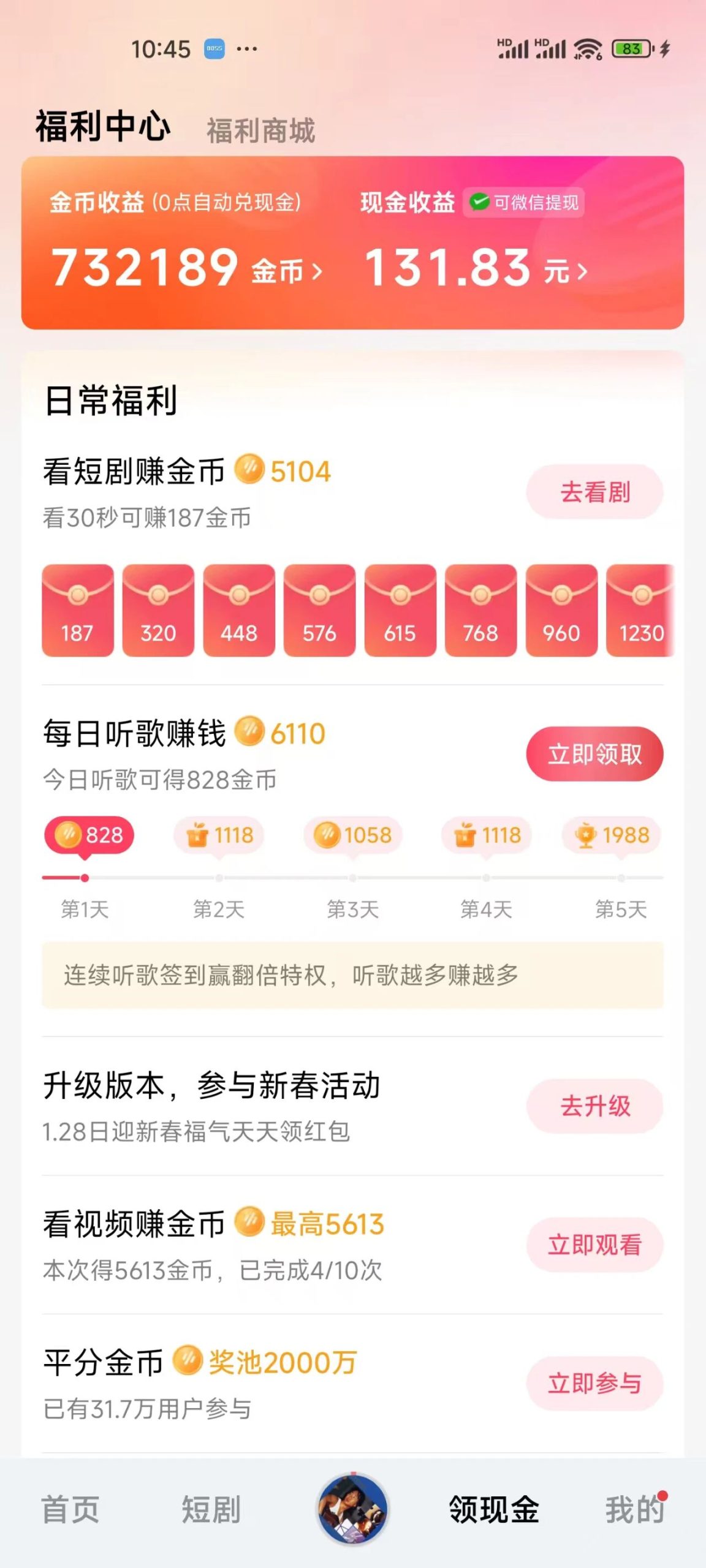Click the day-1 marker on the listening progress bar
Viewport: 706px width, 1568px height.
point(83,878)
